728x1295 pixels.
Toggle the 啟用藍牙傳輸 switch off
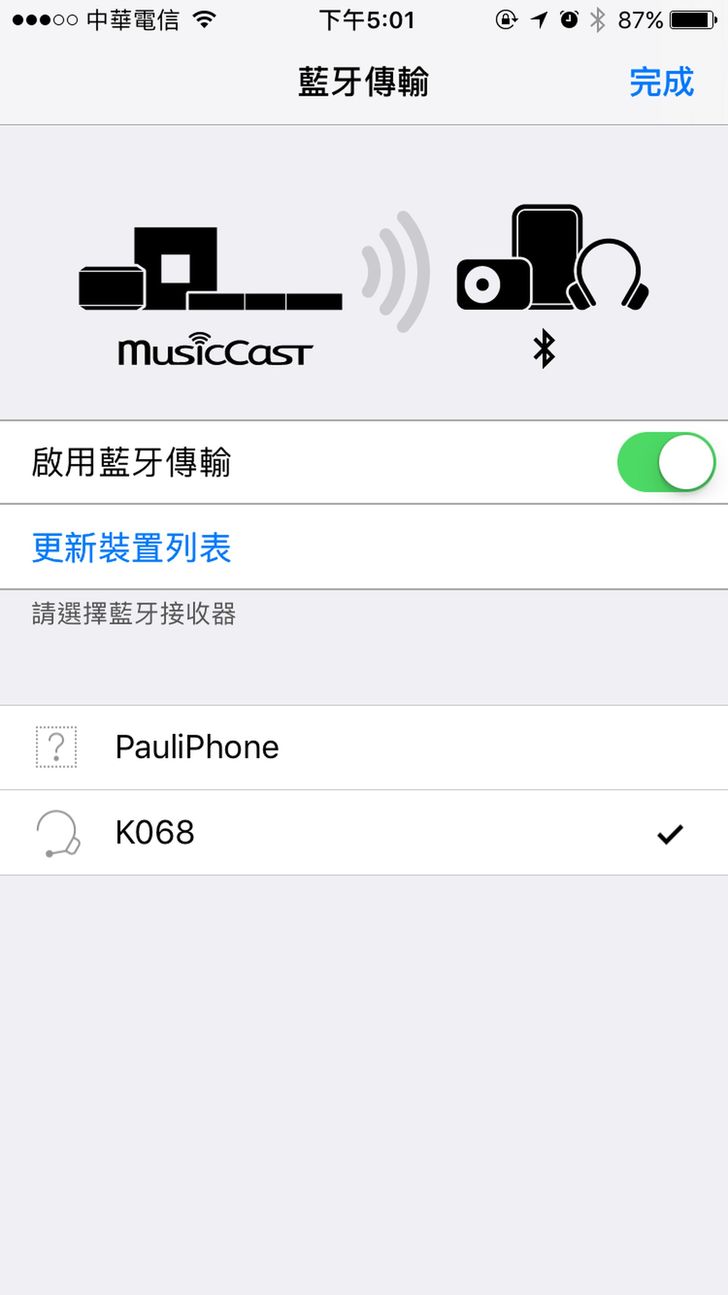point(666,463)
